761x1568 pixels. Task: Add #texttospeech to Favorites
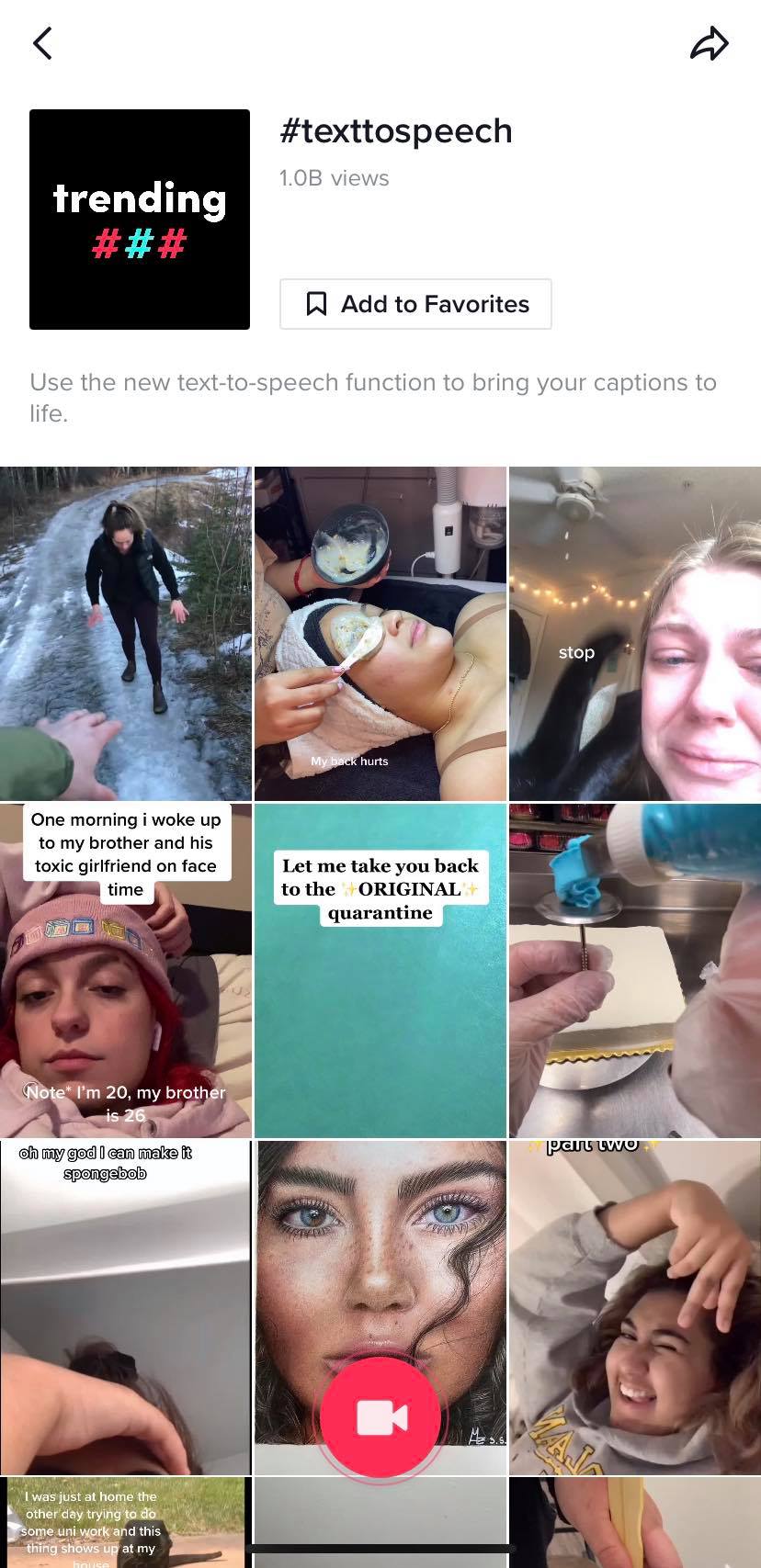coord(415,304)
